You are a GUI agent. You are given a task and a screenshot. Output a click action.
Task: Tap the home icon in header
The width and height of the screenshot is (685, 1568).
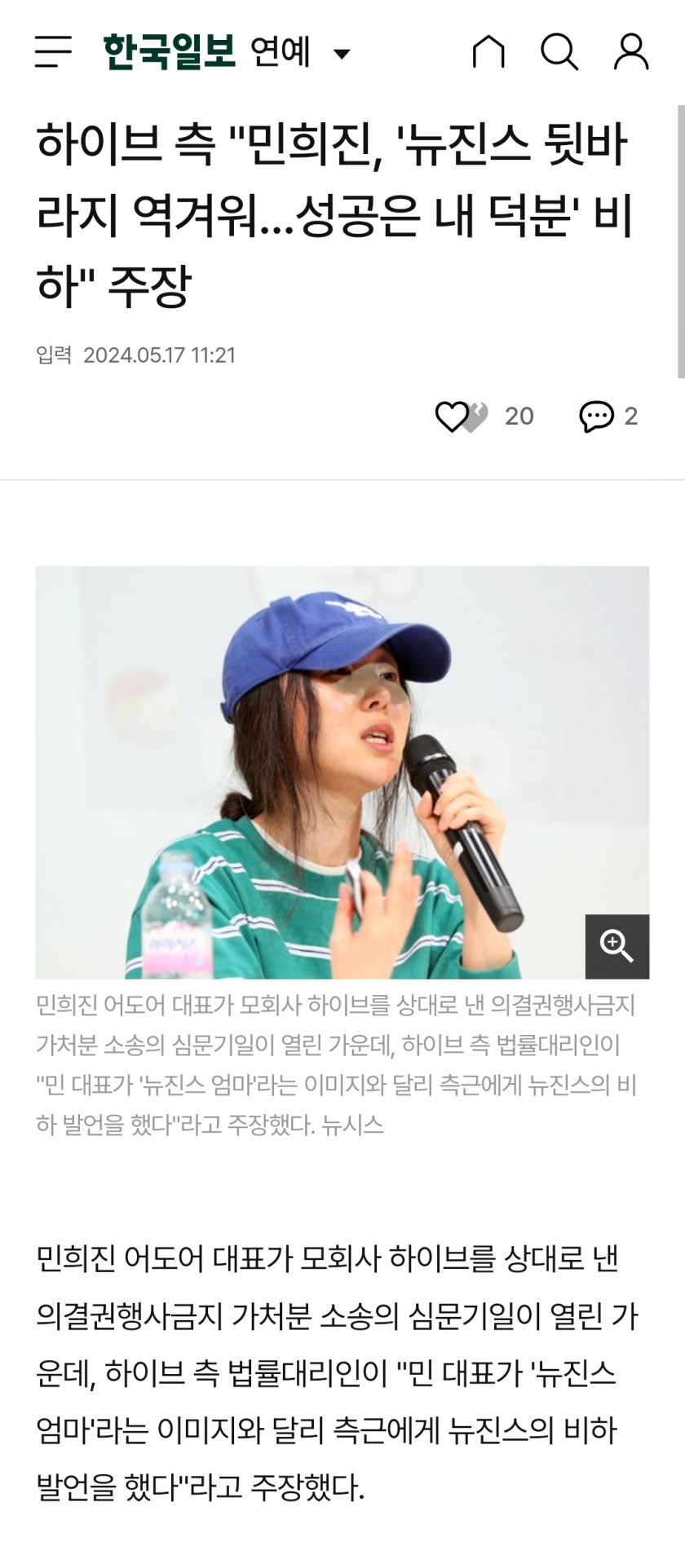[x=488, y=52]
